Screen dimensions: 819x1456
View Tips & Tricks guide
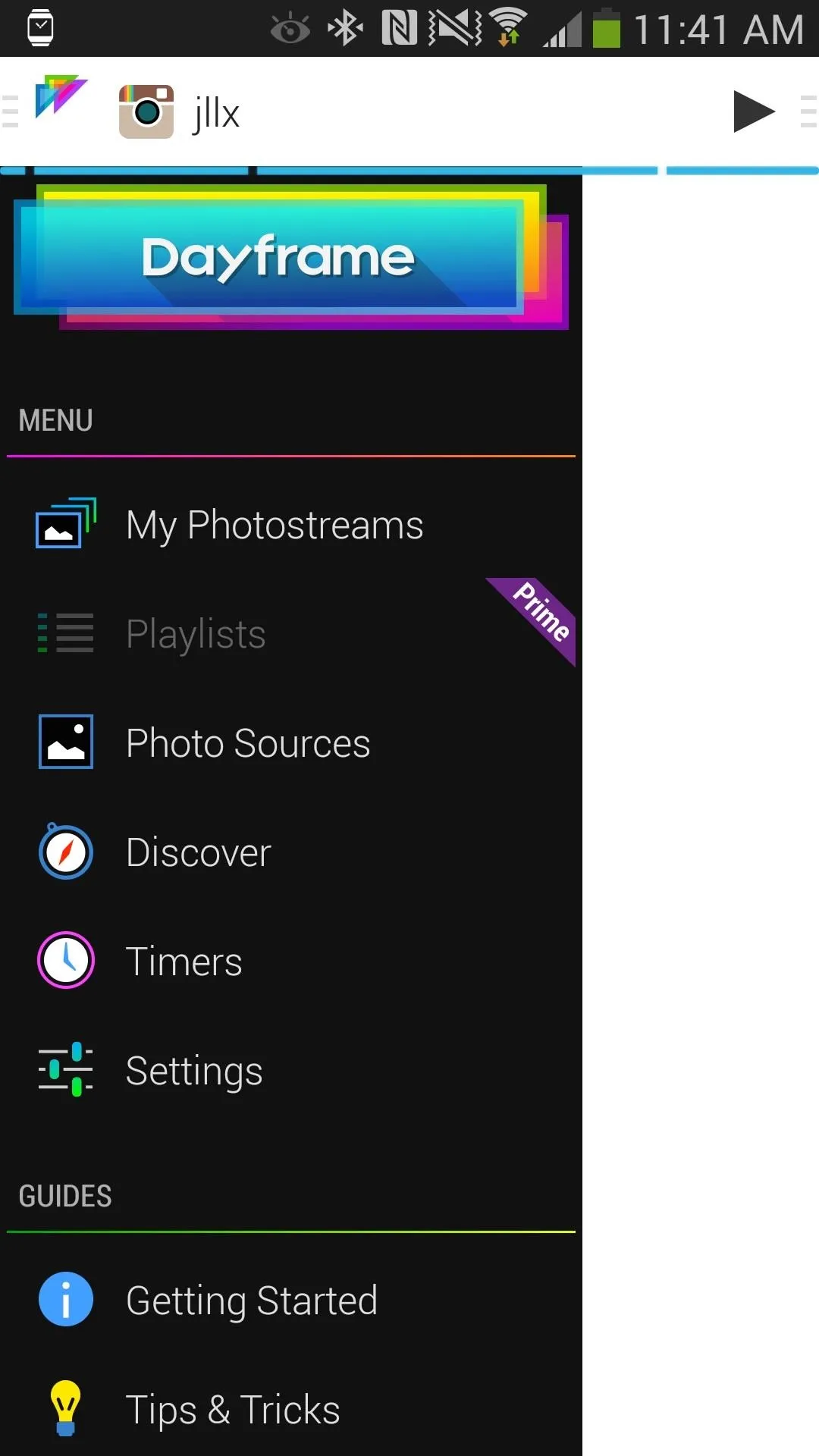point(291,1409)
